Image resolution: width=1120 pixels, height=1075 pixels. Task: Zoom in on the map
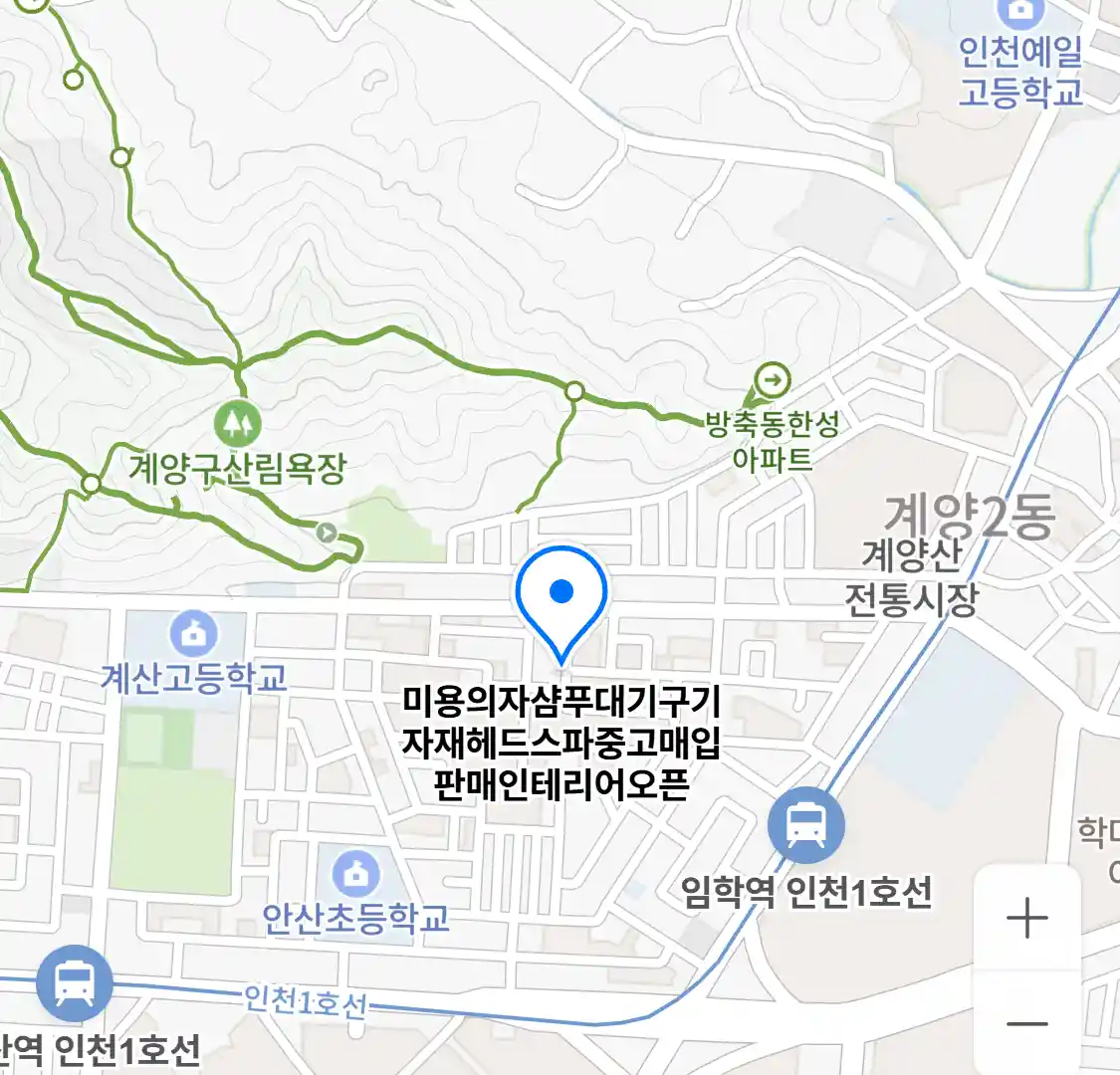point(1026,918)
